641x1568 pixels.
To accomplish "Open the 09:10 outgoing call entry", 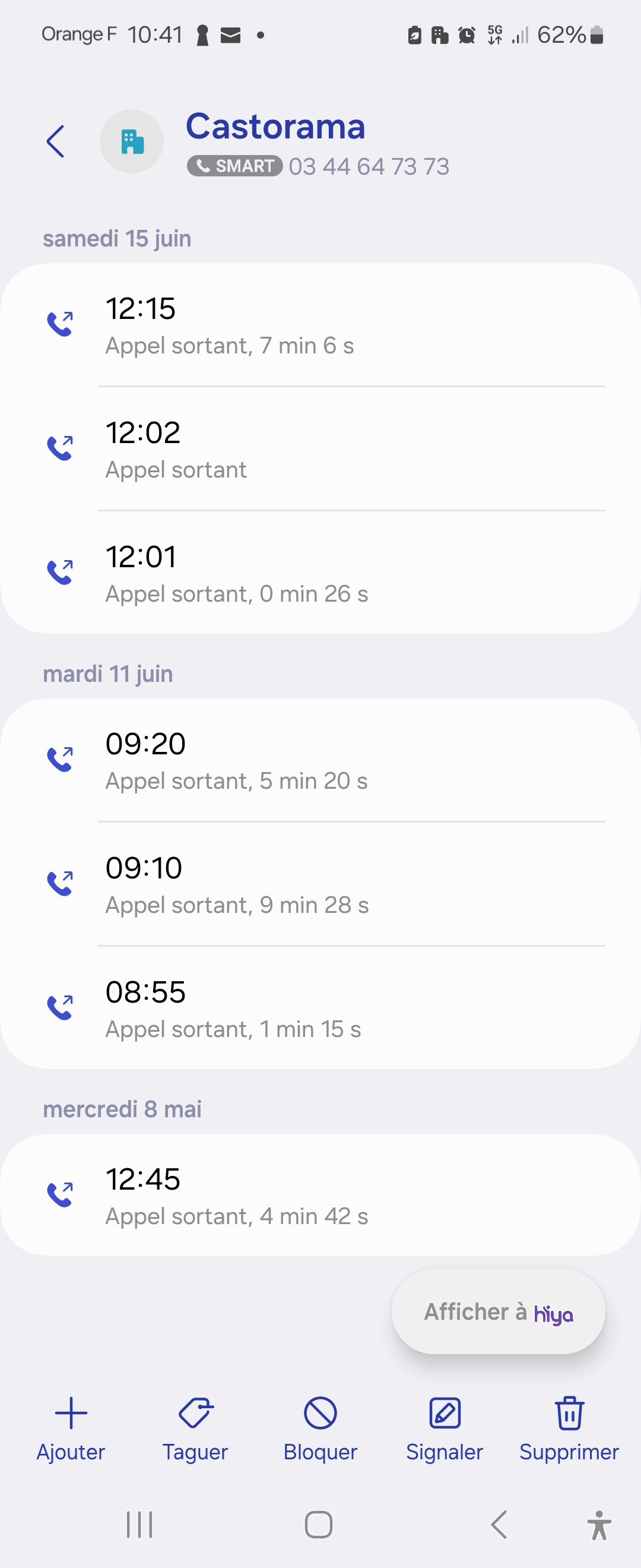I will coord(320,884).
